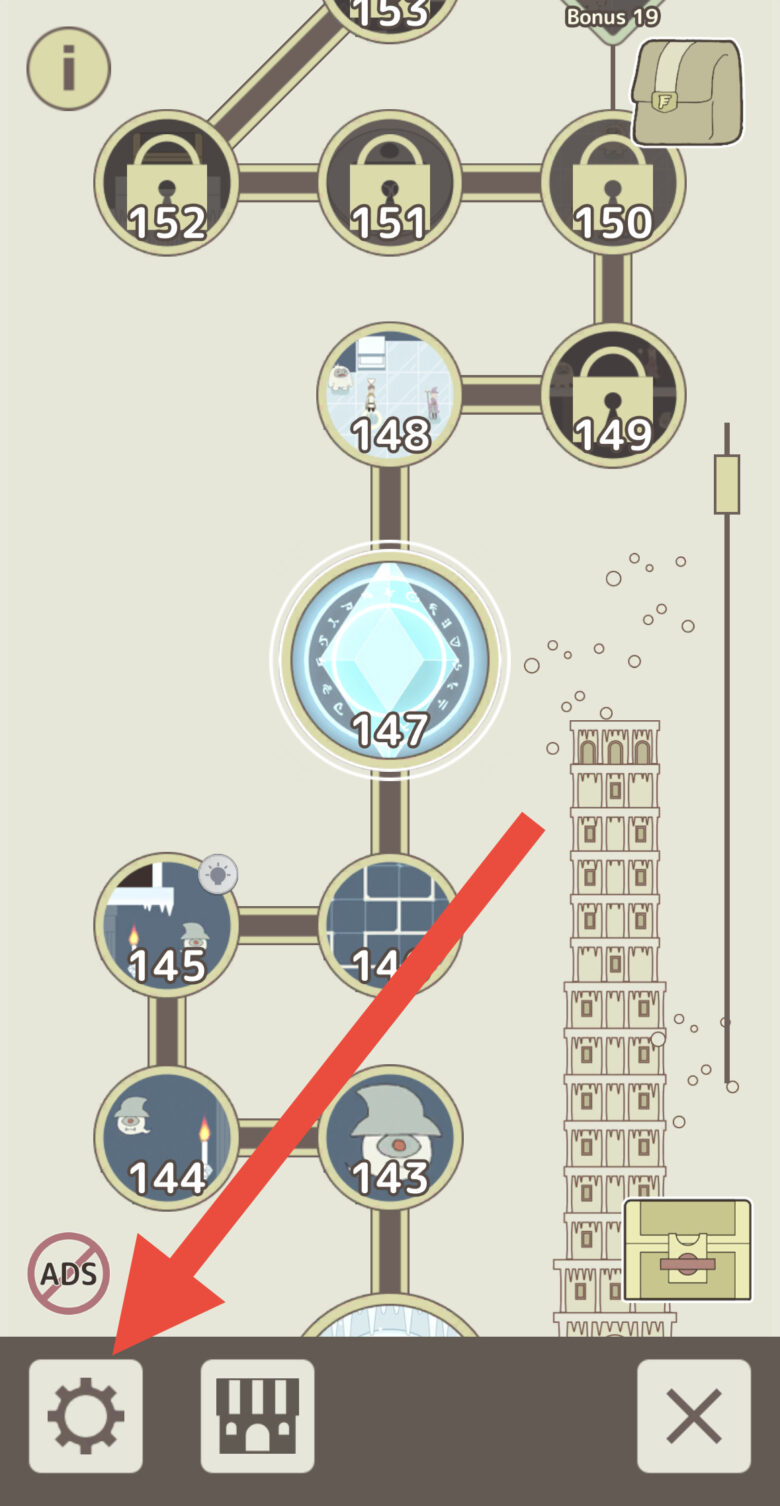The width and height of the screenshot is (780, 1506).
Task: Close the bottom menu bar
Action: [x=694, y=1416]
